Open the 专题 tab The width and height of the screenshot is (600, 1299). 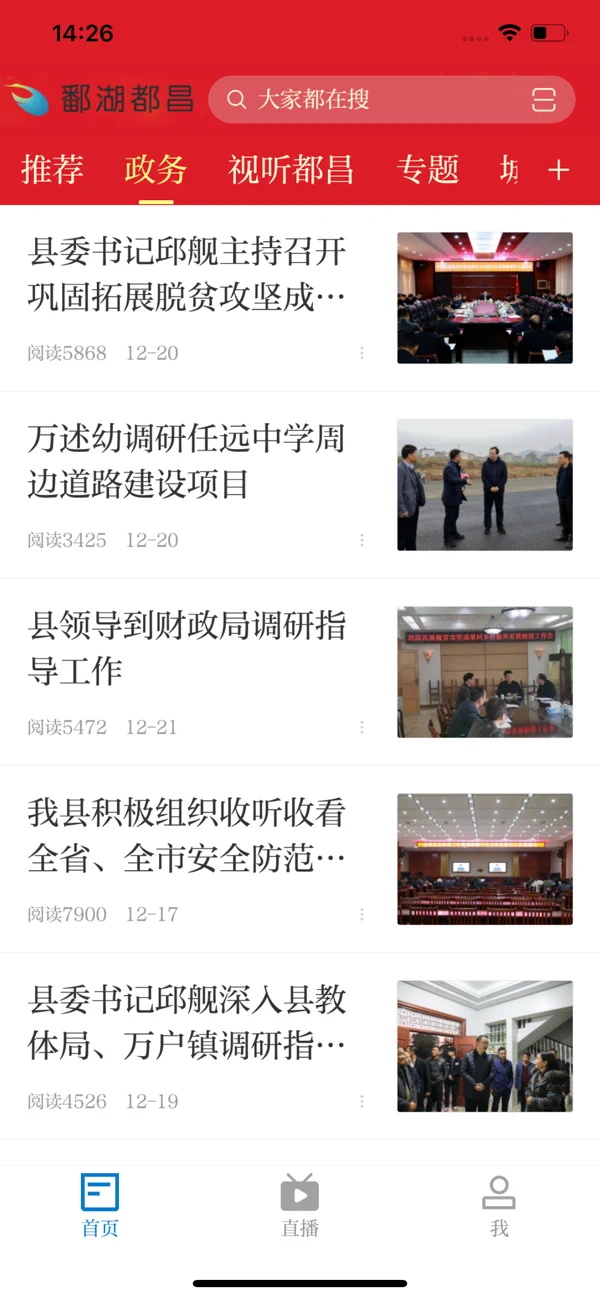[428, 170]
